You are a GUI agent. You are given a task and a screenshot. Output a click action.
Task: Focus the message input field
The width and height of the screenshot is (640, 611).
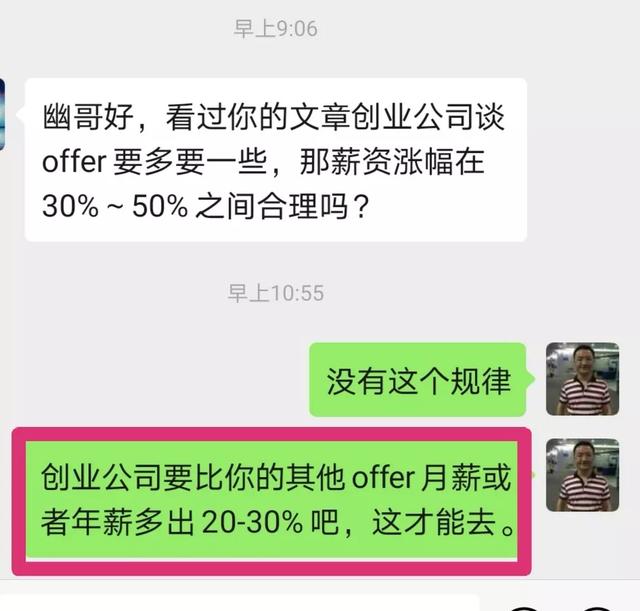[x=240, y=603]
